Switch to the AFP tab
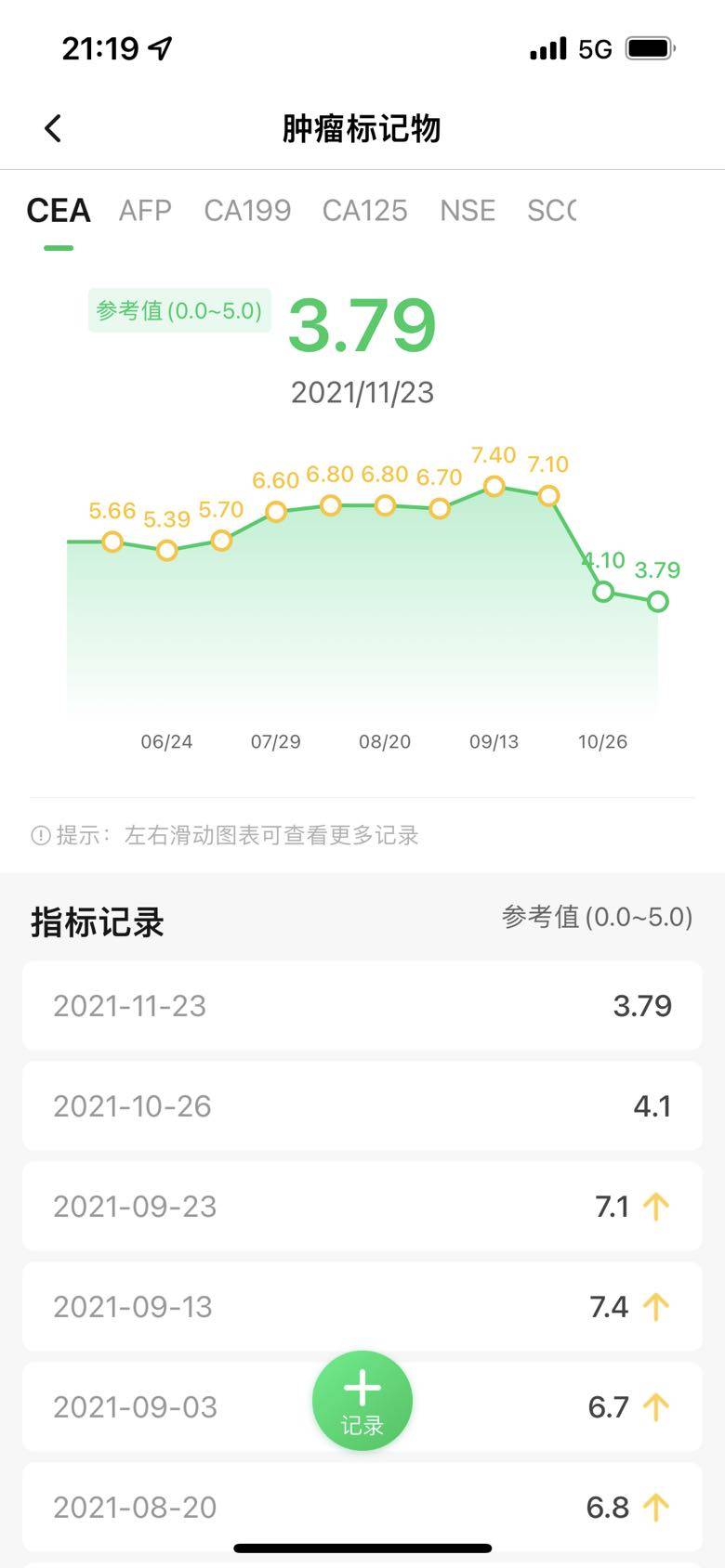The image size is (725, 1568). [145, 211]
